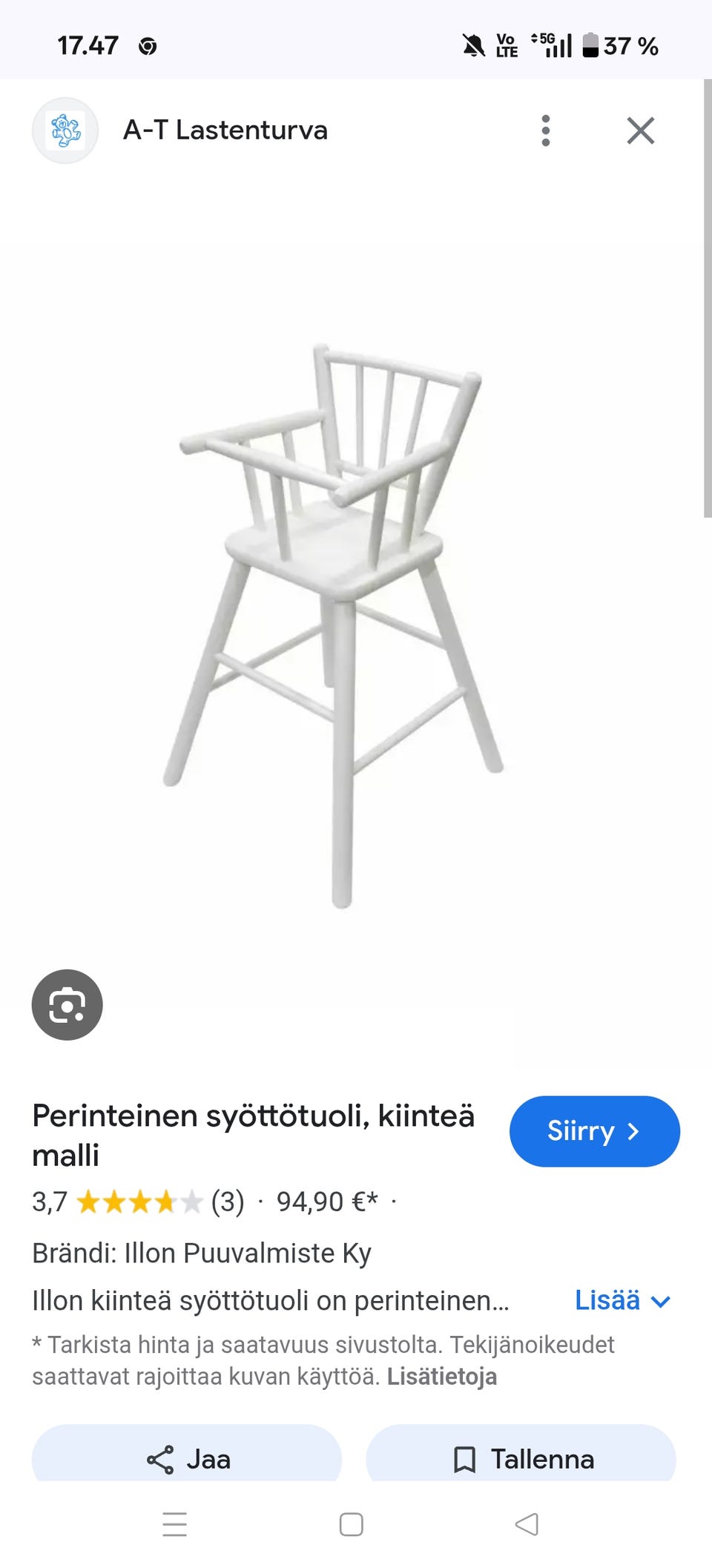This screenshot has width=712, height=1568.
Task: Tap the bookmark icon beside Tallenna
Action: click(x=465, y=1458)
